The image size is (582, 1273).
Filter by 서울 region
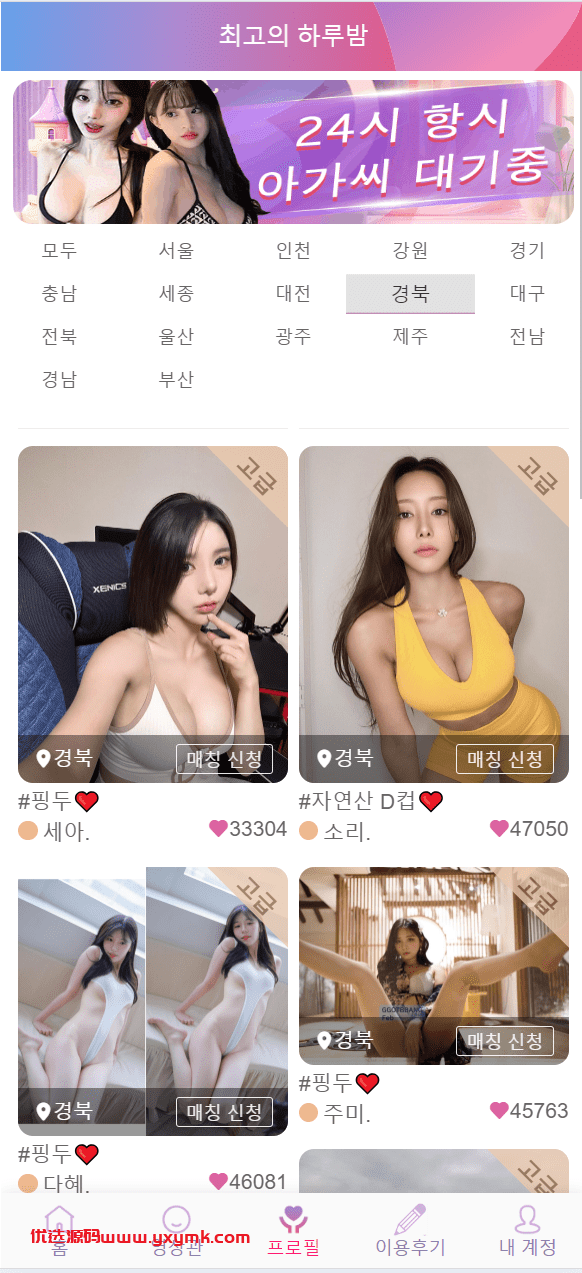[x=176, y=251]
